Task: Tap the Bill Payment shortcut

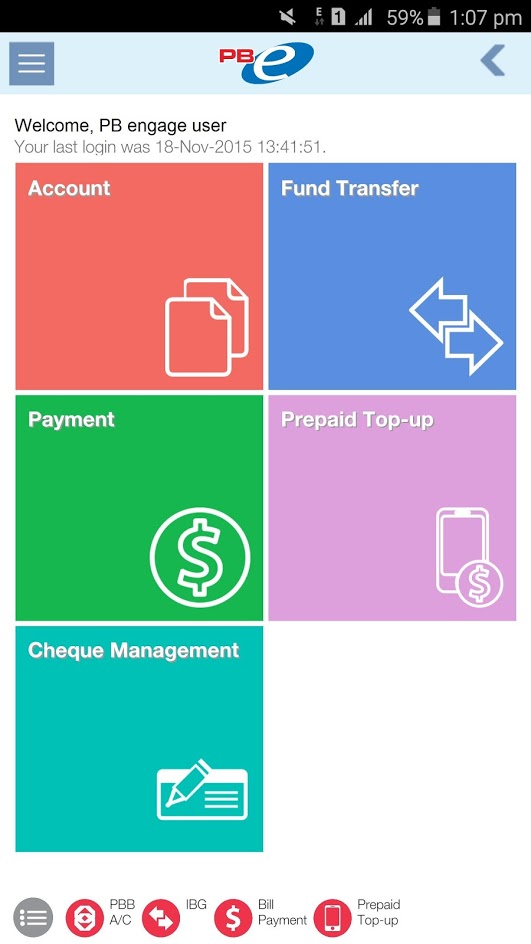Action: (261, 918)
